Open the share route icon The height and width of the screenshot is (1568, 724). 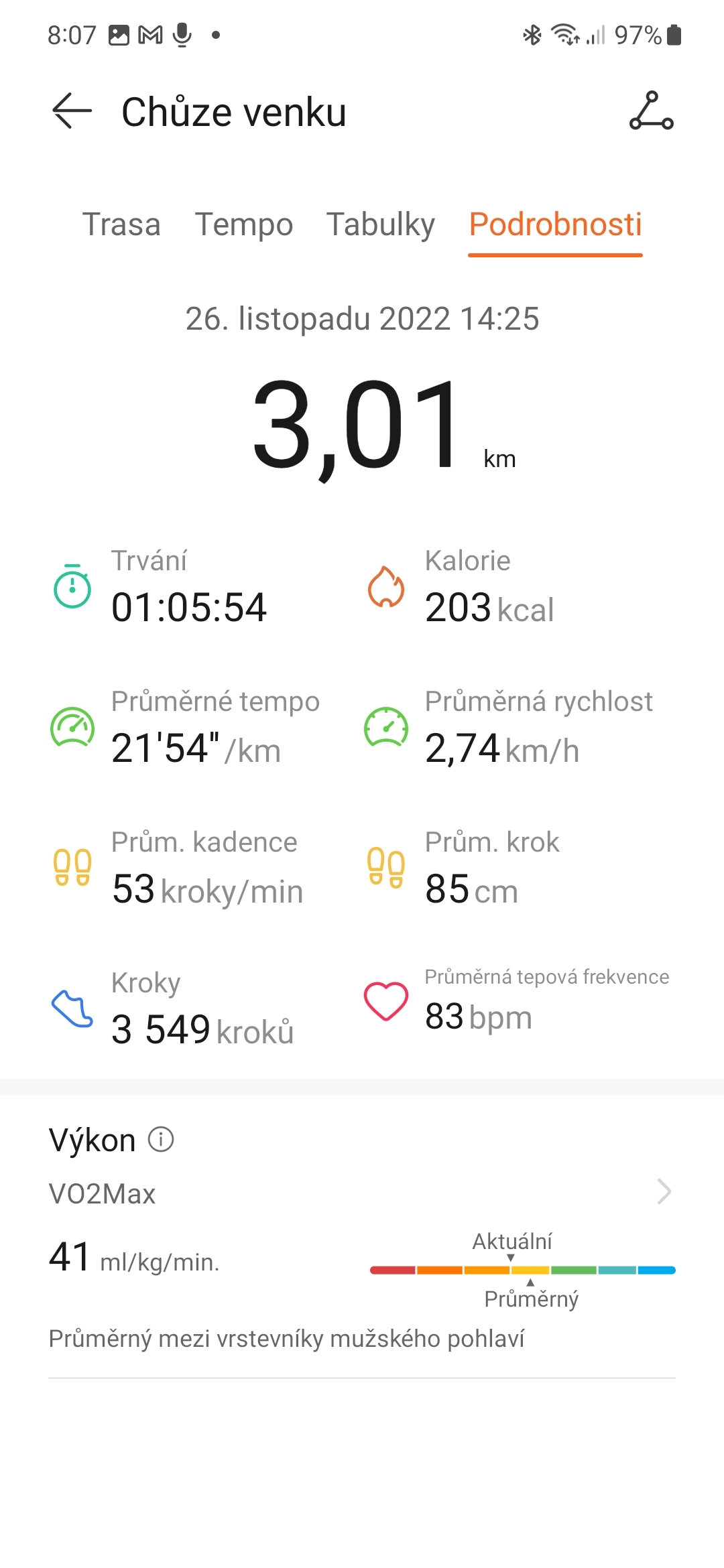coord(651,111)
